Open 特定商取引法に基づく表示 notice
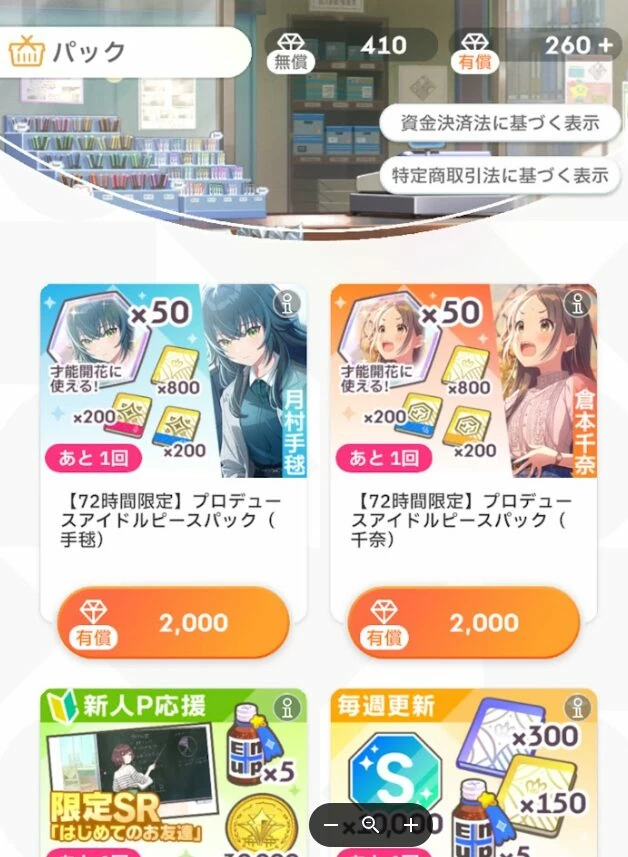The height and width of the screenshot is (857, 628). pos(499,175)
